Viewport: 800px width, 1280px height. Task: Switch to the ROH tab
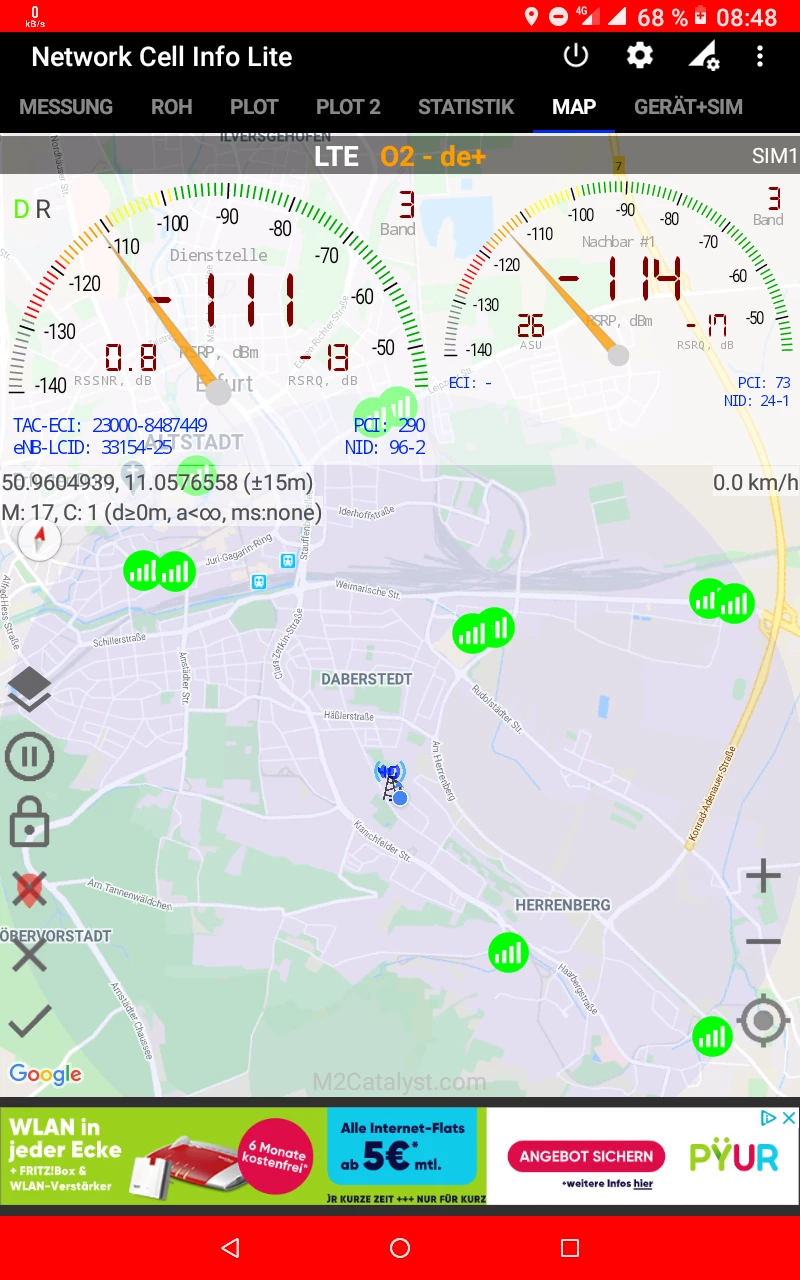(171, 107)
